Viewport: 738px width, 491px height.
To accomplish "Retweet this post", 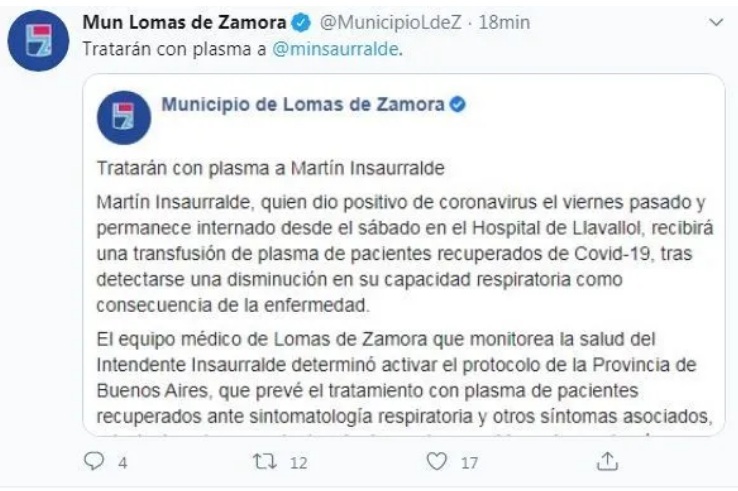I will tap(264, 461).
